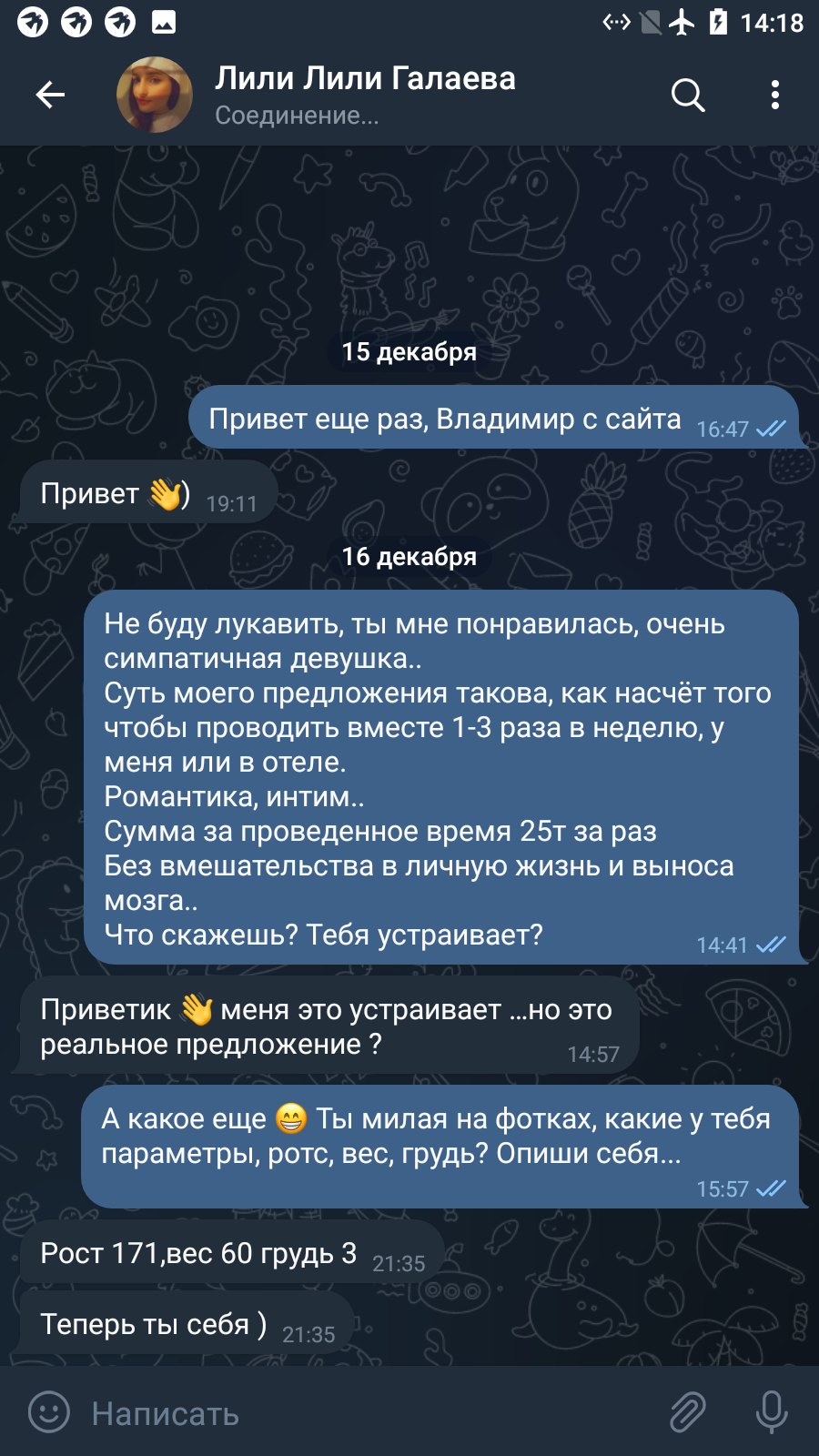Image resolution: width=819 pixels, height=1456 pixels.
Task: Open the emoji picker
Action: pyautogui.click(x=49, y=1412)
